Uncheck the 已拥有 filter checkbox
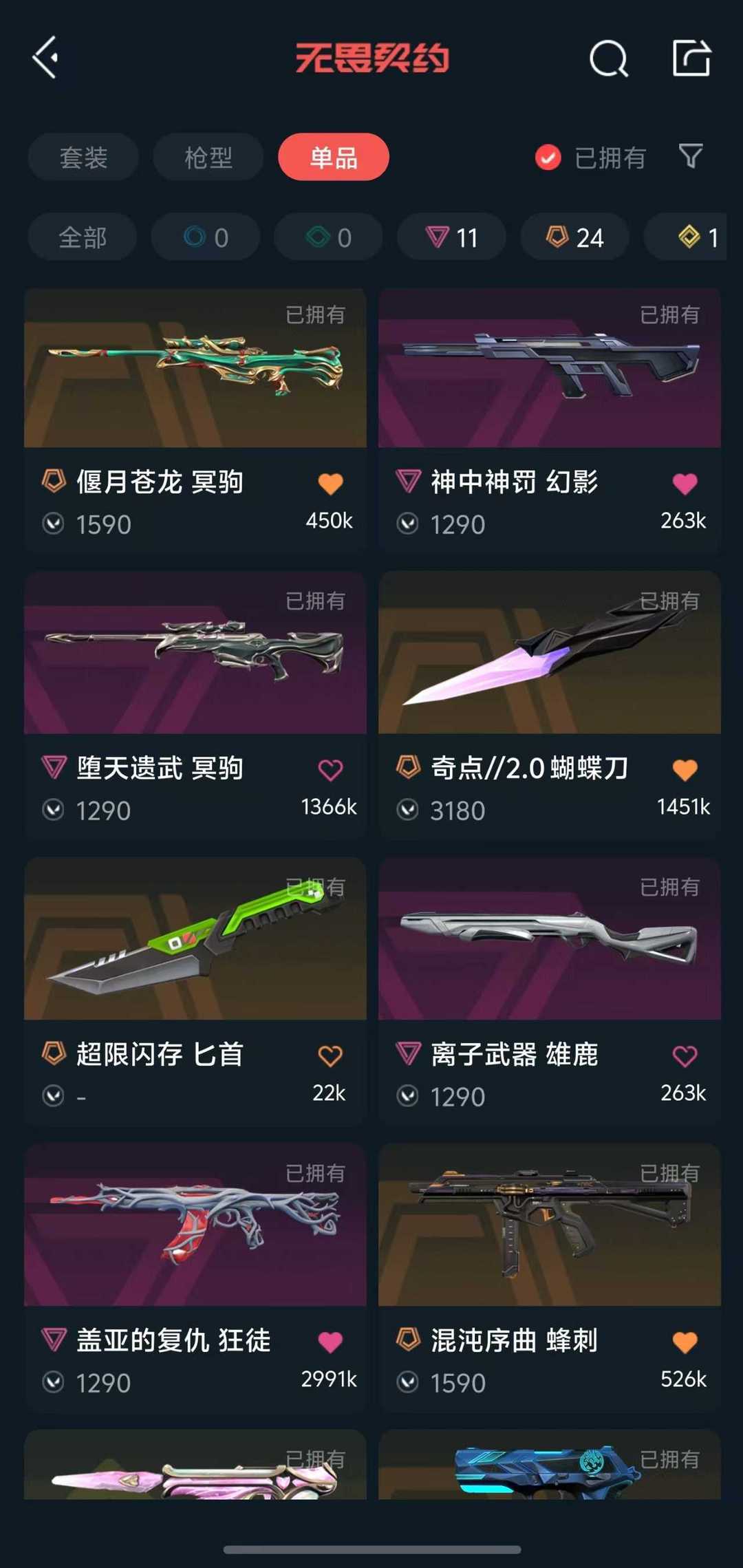 pyautogui.click(x=548, y=158)
